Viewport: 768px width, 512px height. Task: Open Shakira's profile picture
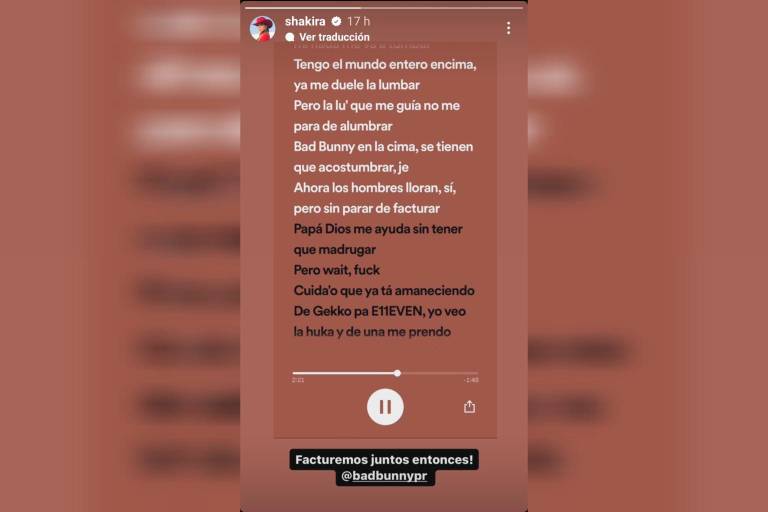point(262,28)
